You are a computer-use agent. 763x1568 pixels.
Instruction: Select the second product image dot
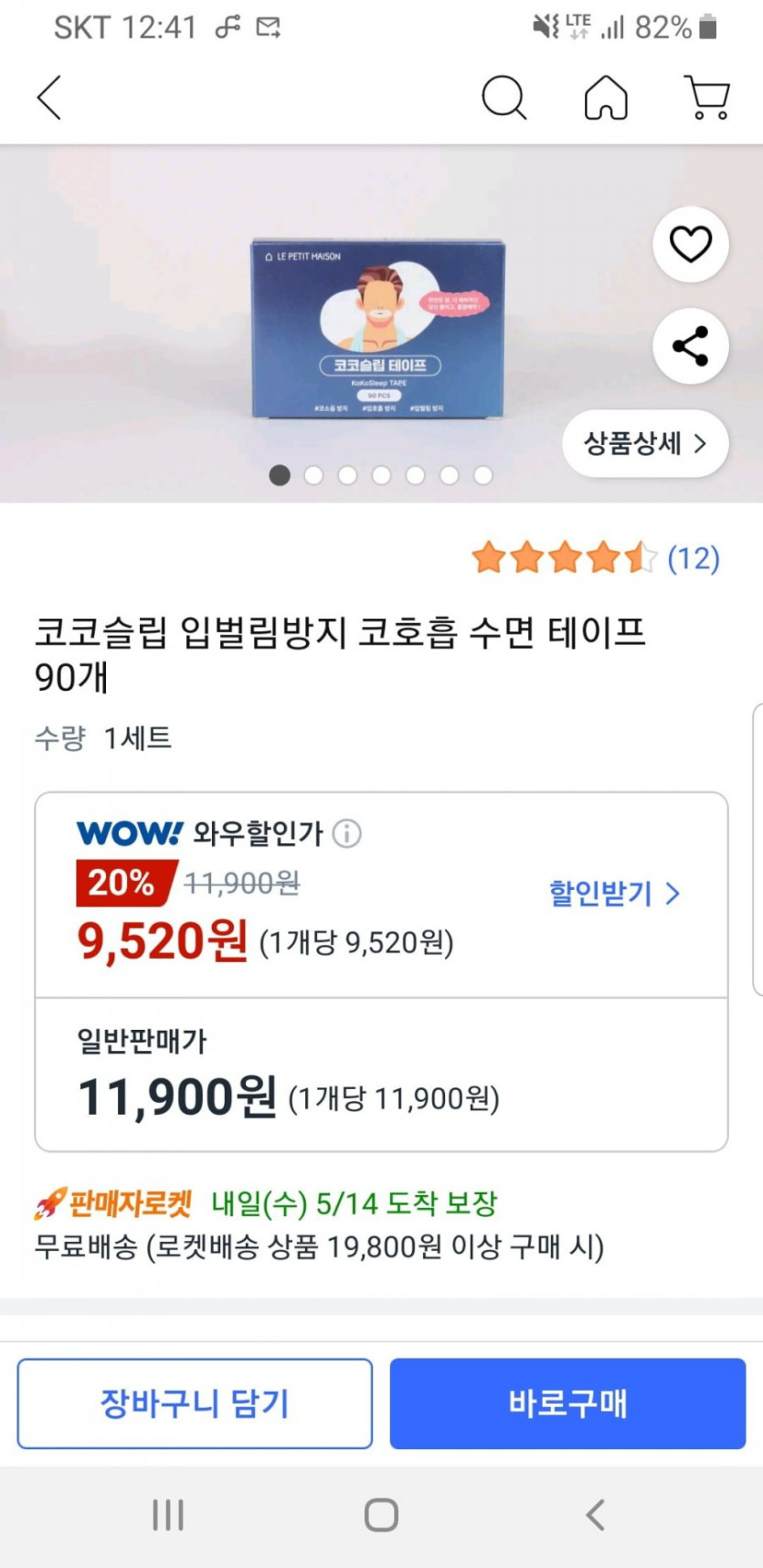click(313, 475)
